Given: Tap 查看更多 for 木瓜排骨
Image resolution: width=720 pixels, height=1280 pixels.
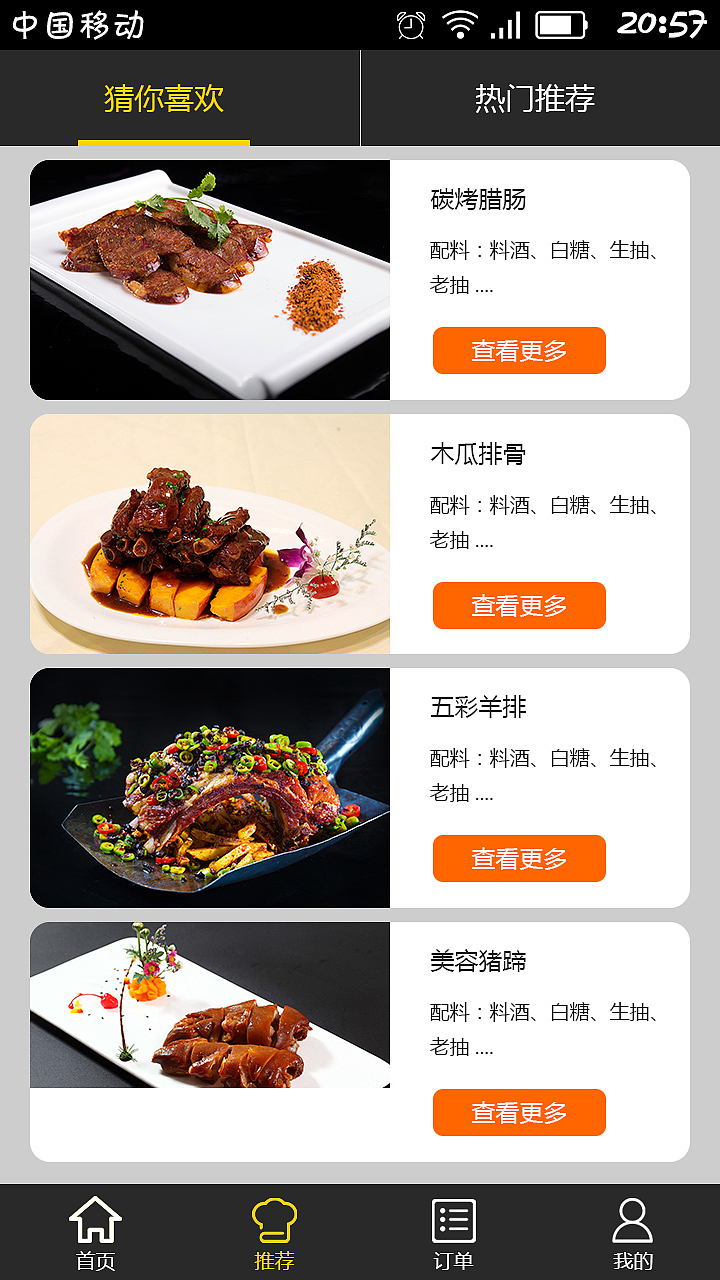Looking at the screenshot, I should [x=518, y=605].
